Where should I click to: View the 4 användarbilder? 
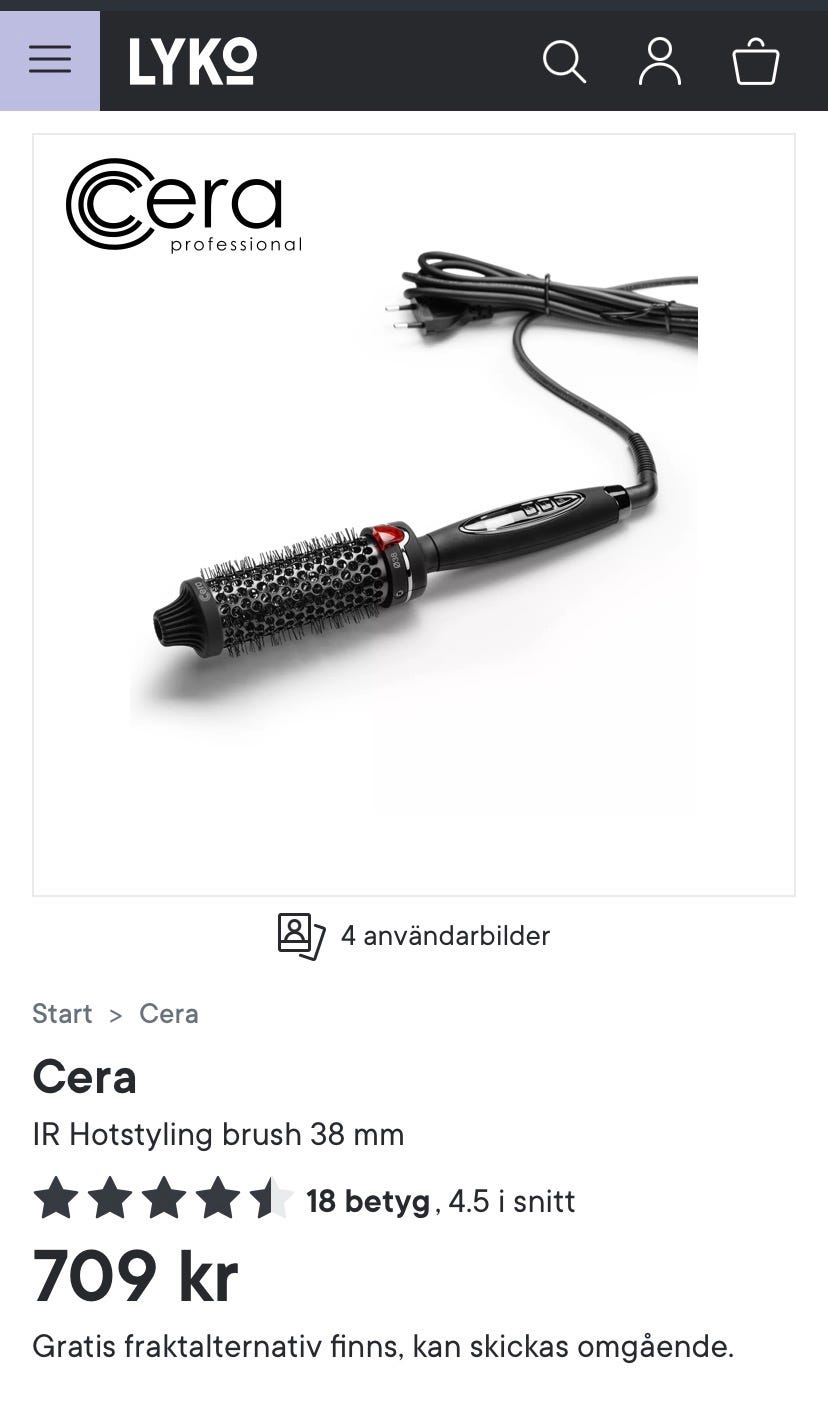click(x=414, y=936)
